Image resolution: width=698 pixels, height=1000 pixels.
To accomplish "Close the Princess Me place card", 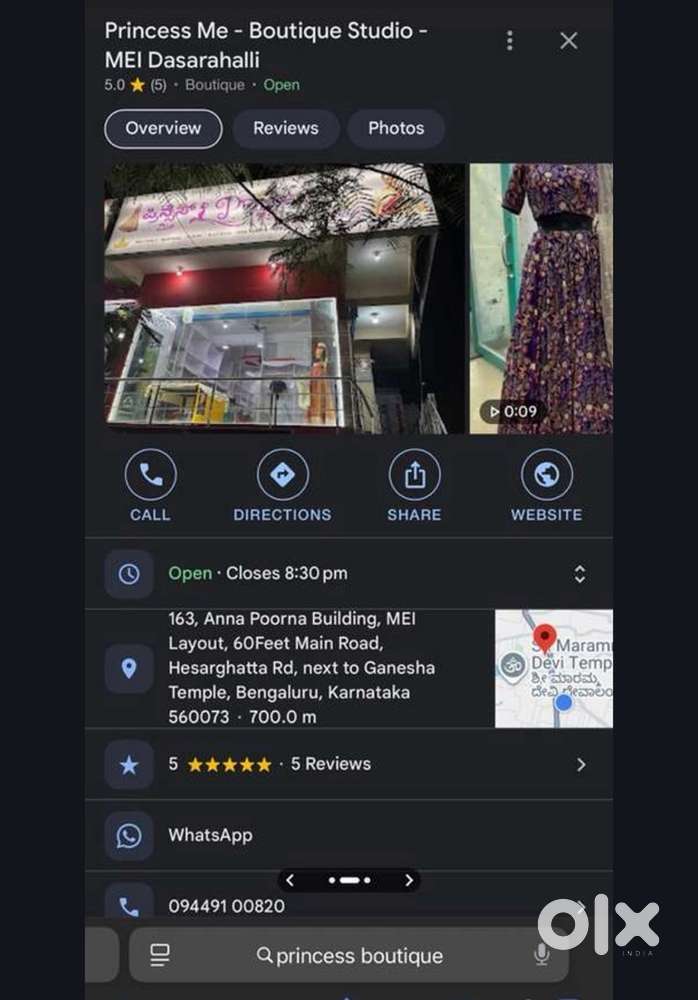I will pos(568,41).
